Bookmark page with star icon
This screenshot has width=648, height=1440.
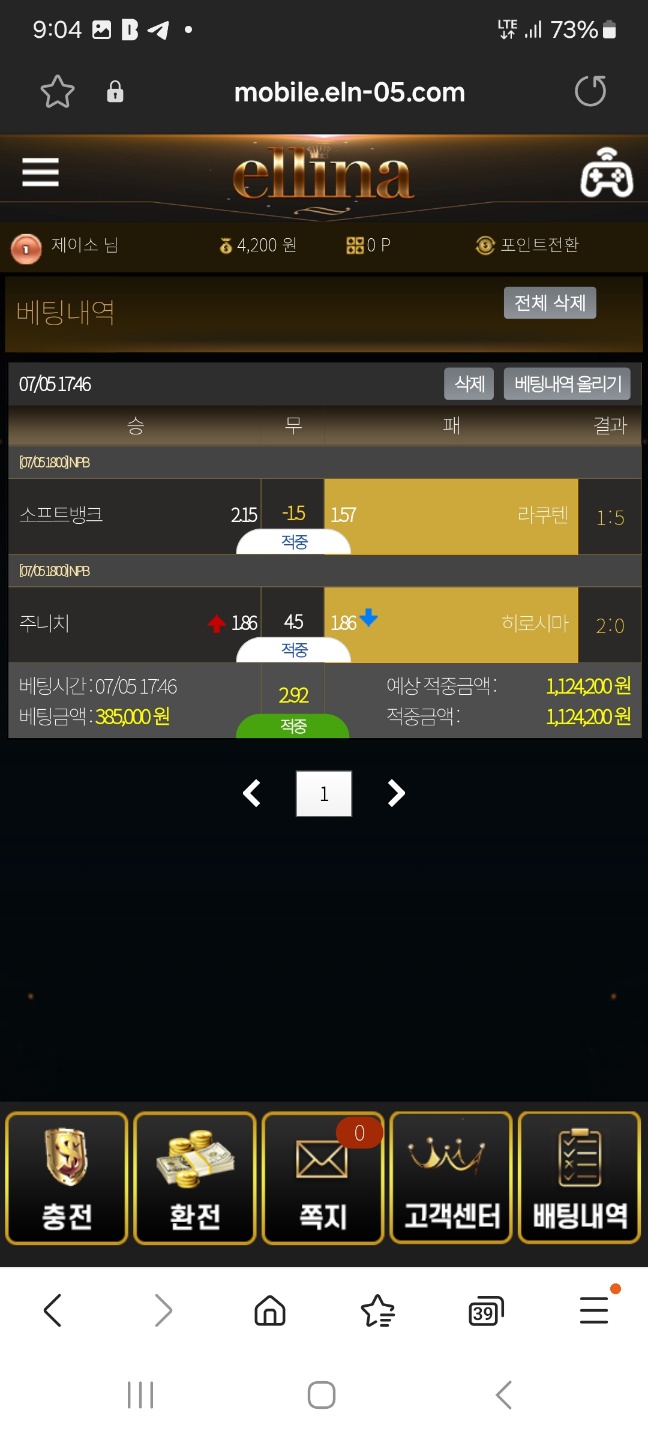coord(57,92)
